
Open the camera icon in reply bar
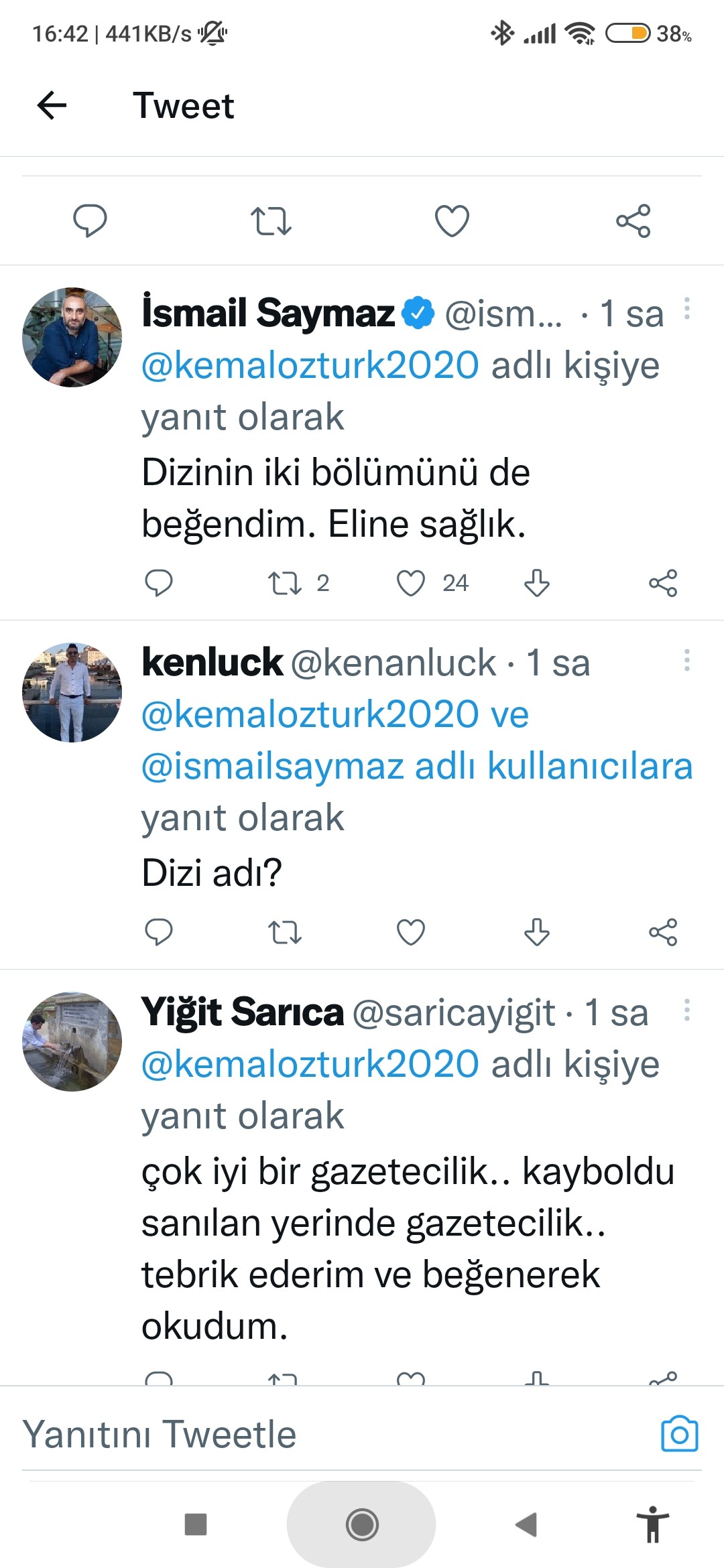click(x=679, y=1434)
